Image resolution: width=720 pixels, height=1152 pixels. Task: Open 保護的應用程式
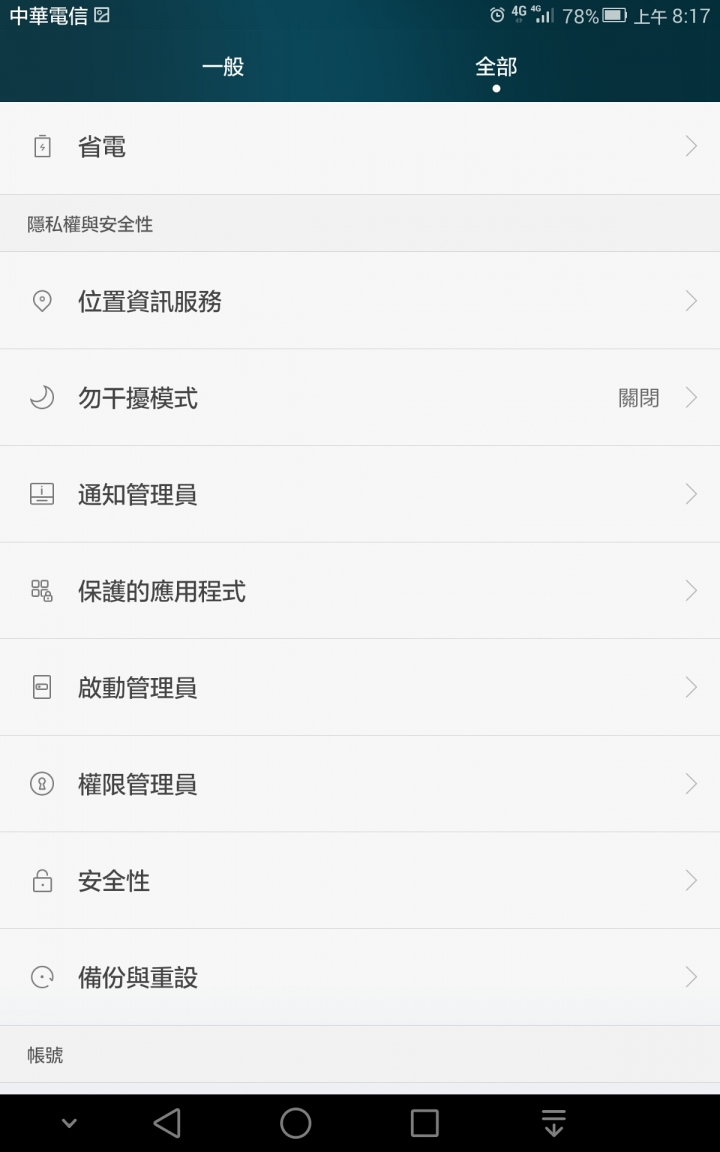360,591
